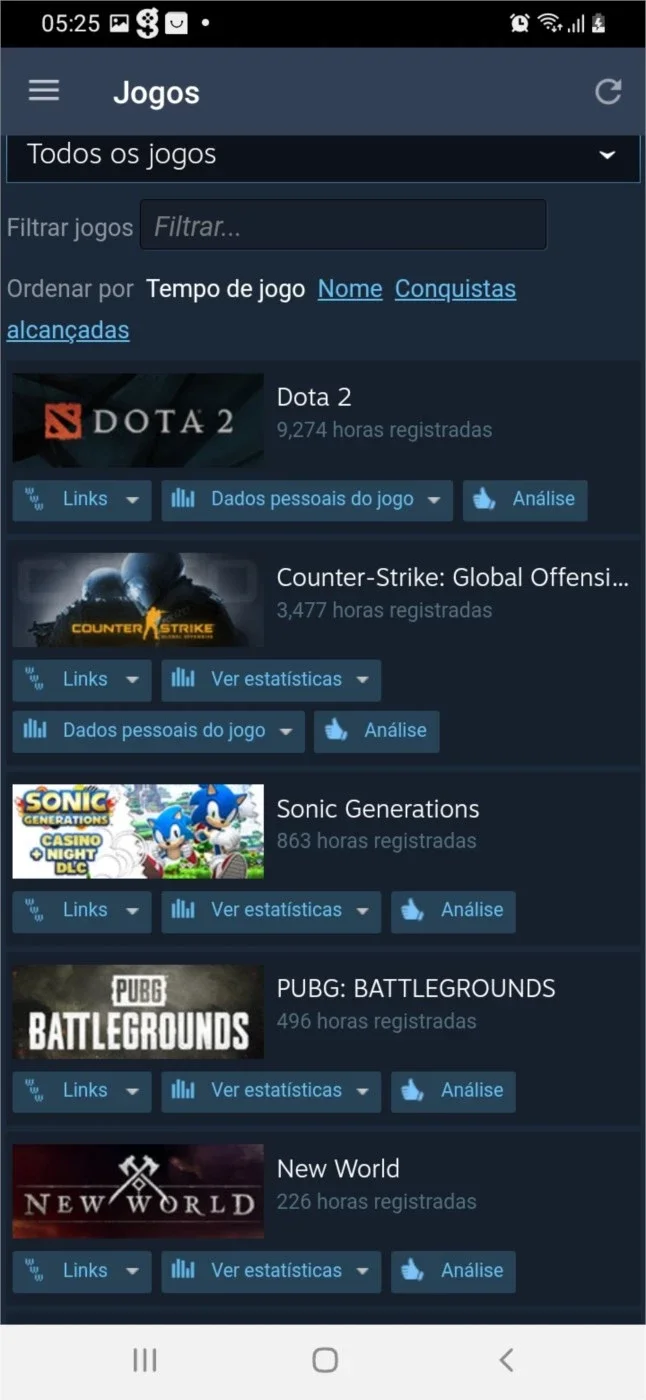
Task: Open Sonic Generations game image
Action: click(x=138, y=831)
